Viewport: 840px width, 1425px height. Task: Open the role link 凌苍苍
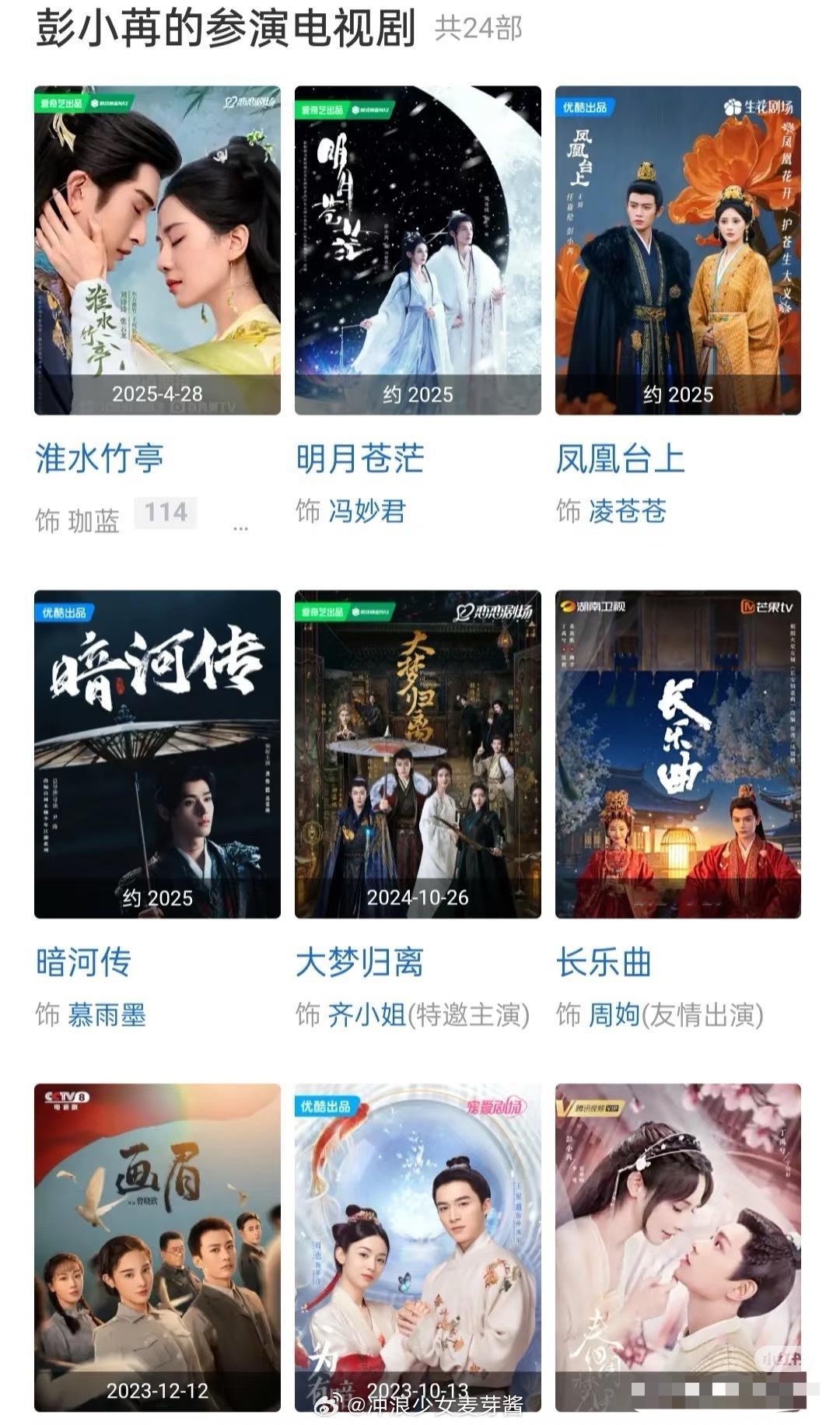pos(628,512)
